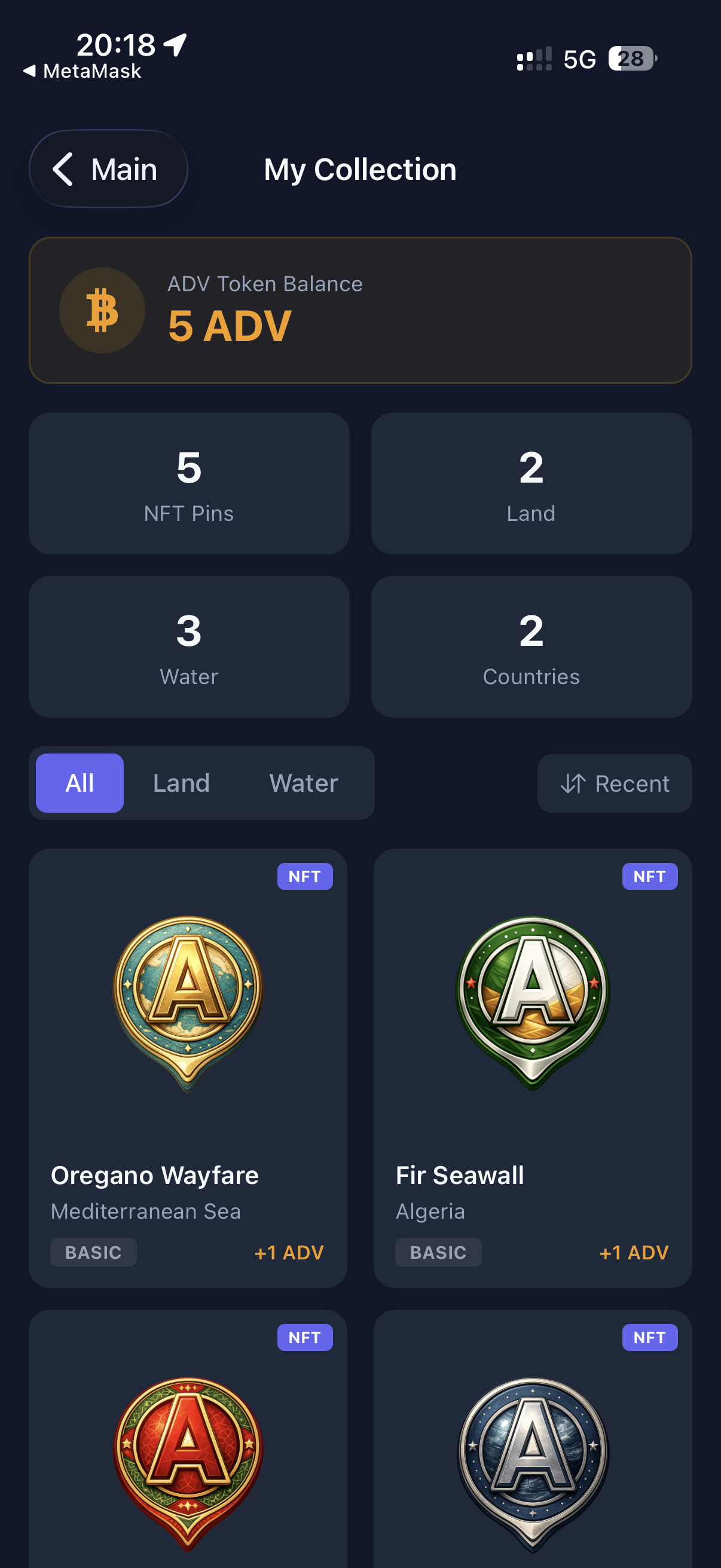Switch to the Land filter tab
Image resolution: width=721 pixels, height=1568 pixels.
[x=181, y=783]
